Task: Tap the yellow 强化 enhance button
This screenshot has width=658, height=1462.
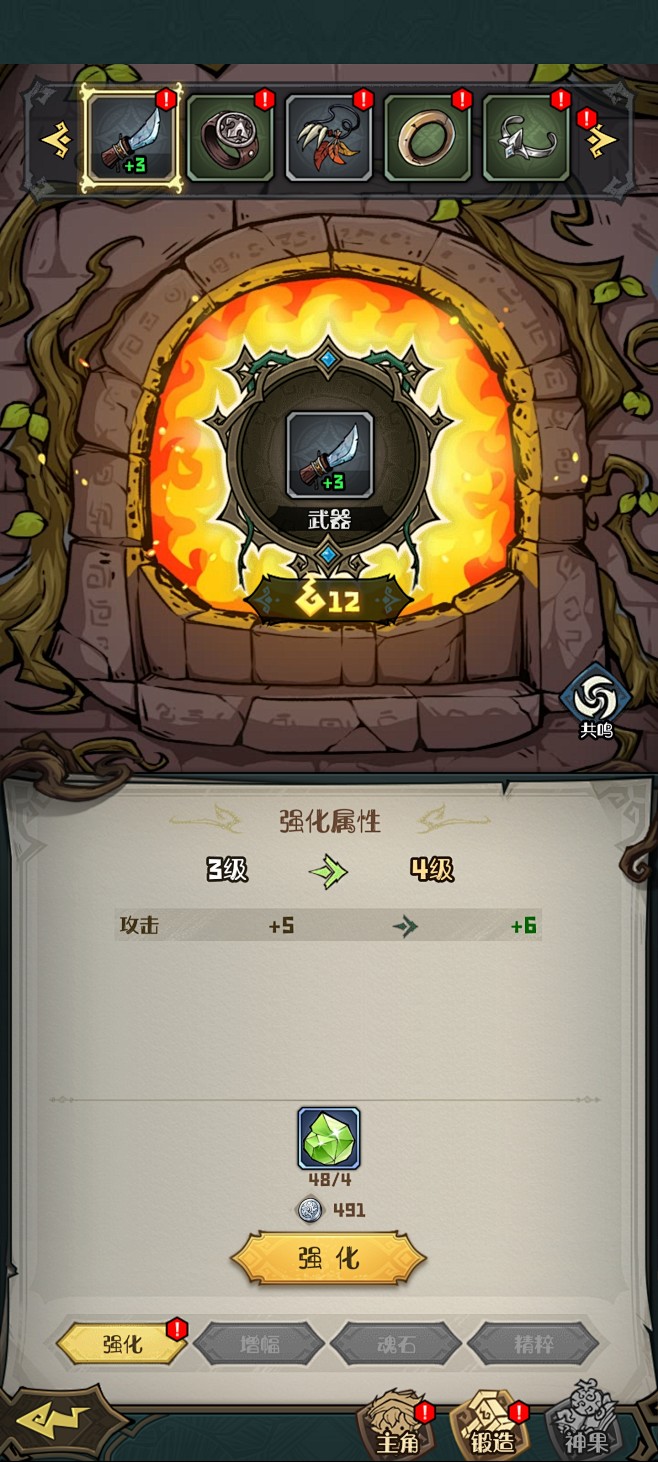Action: tap(329, 1258)
